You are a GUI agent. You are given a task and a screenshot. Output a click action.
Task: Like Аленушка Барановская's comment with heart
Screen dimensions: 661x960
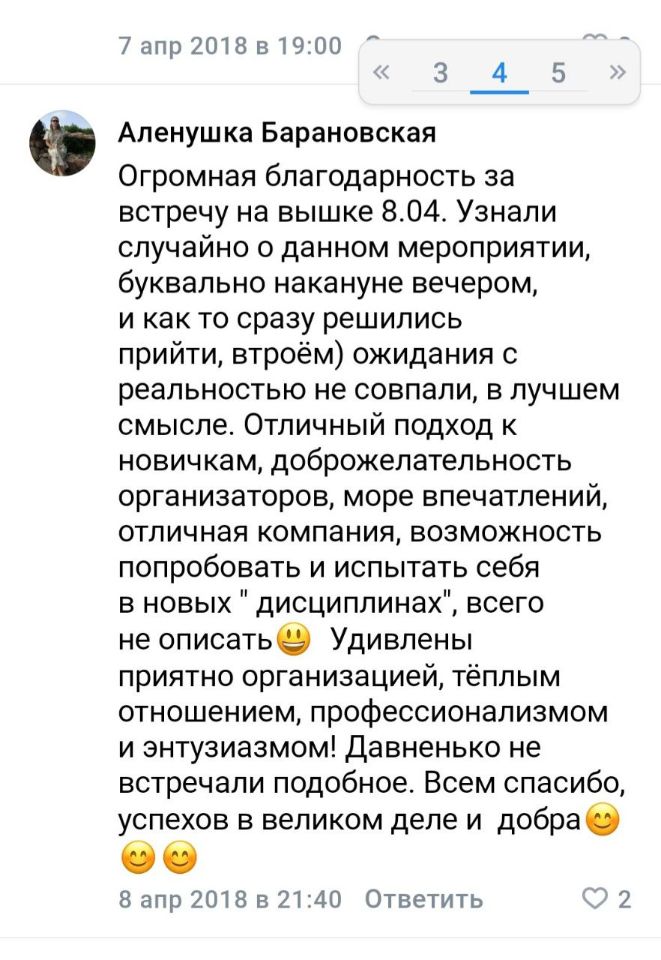(x=596, y=899)
